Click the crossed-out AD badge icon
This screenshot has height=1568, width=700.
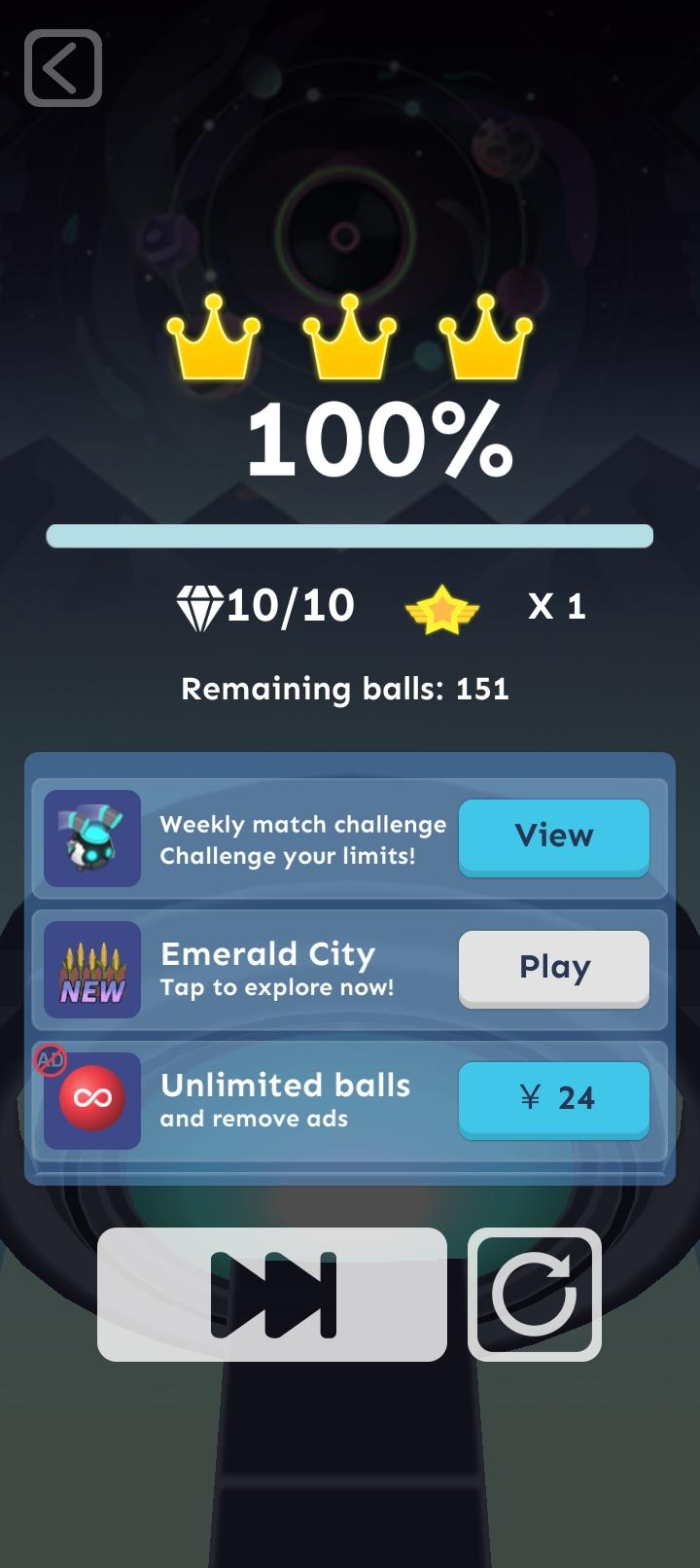tap(49, 1060)
